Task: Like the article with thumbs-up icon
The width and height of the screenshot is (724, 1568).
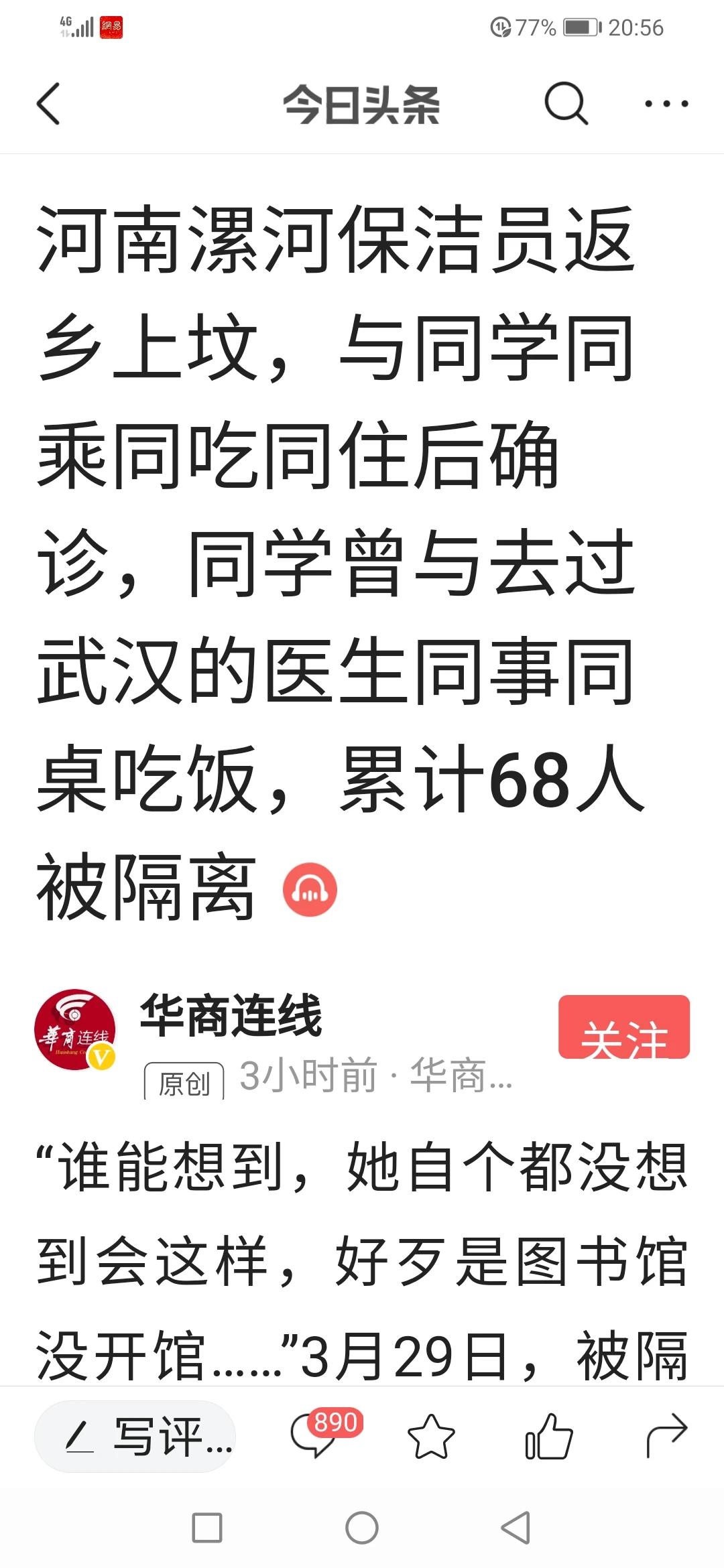Action: [548, 1436]
